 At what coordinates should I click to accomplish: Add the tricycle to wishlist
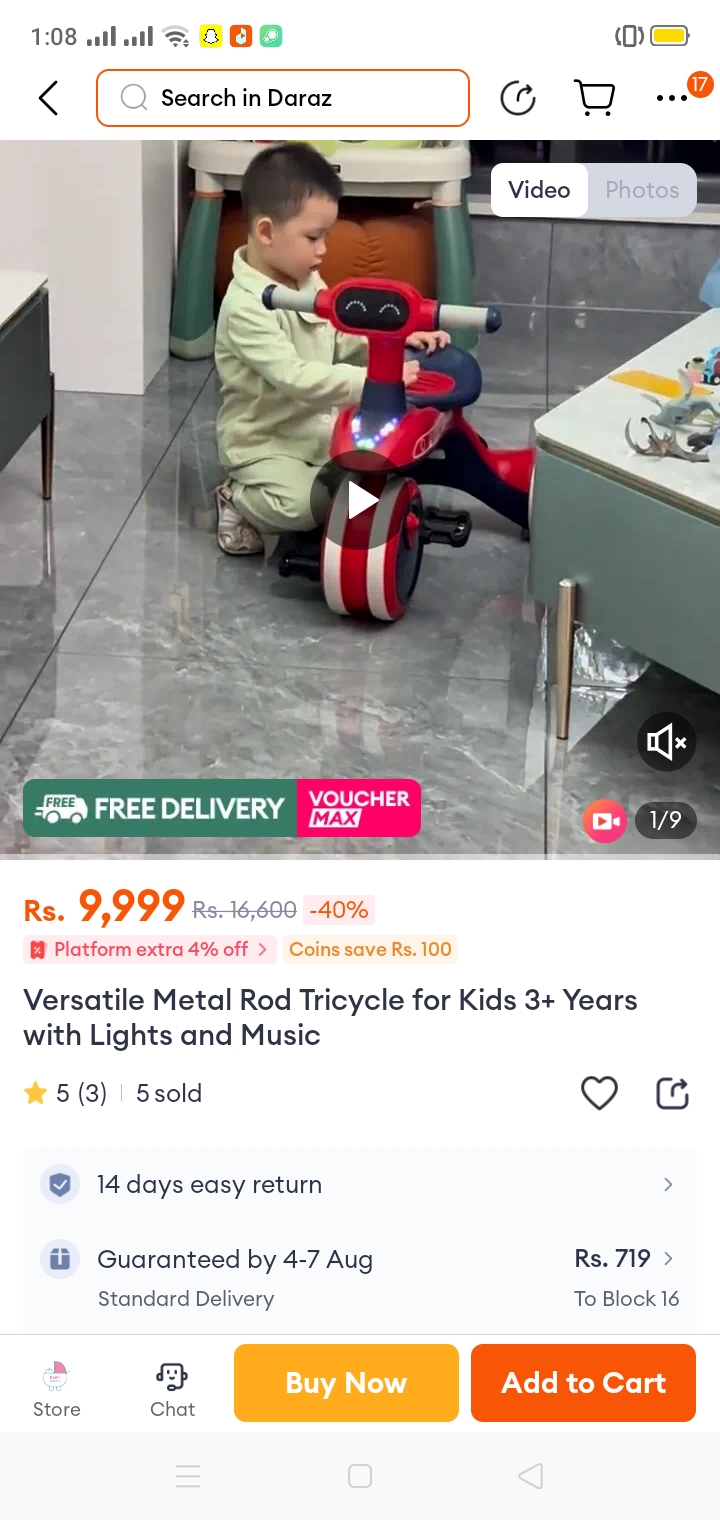coord(599,1093)
